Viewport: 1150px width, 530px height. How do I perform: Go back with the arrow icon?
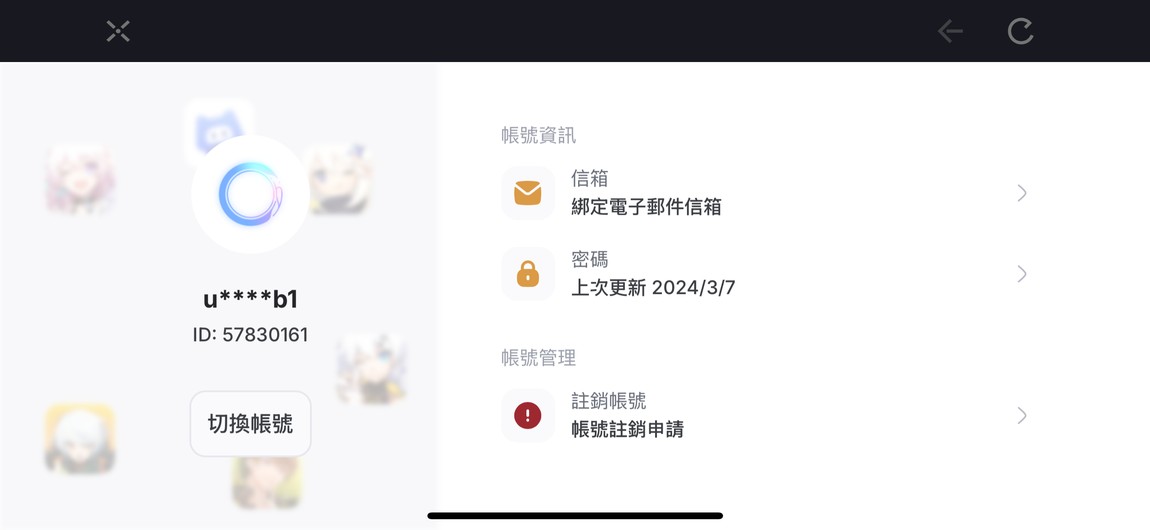(x=950, y=31)
